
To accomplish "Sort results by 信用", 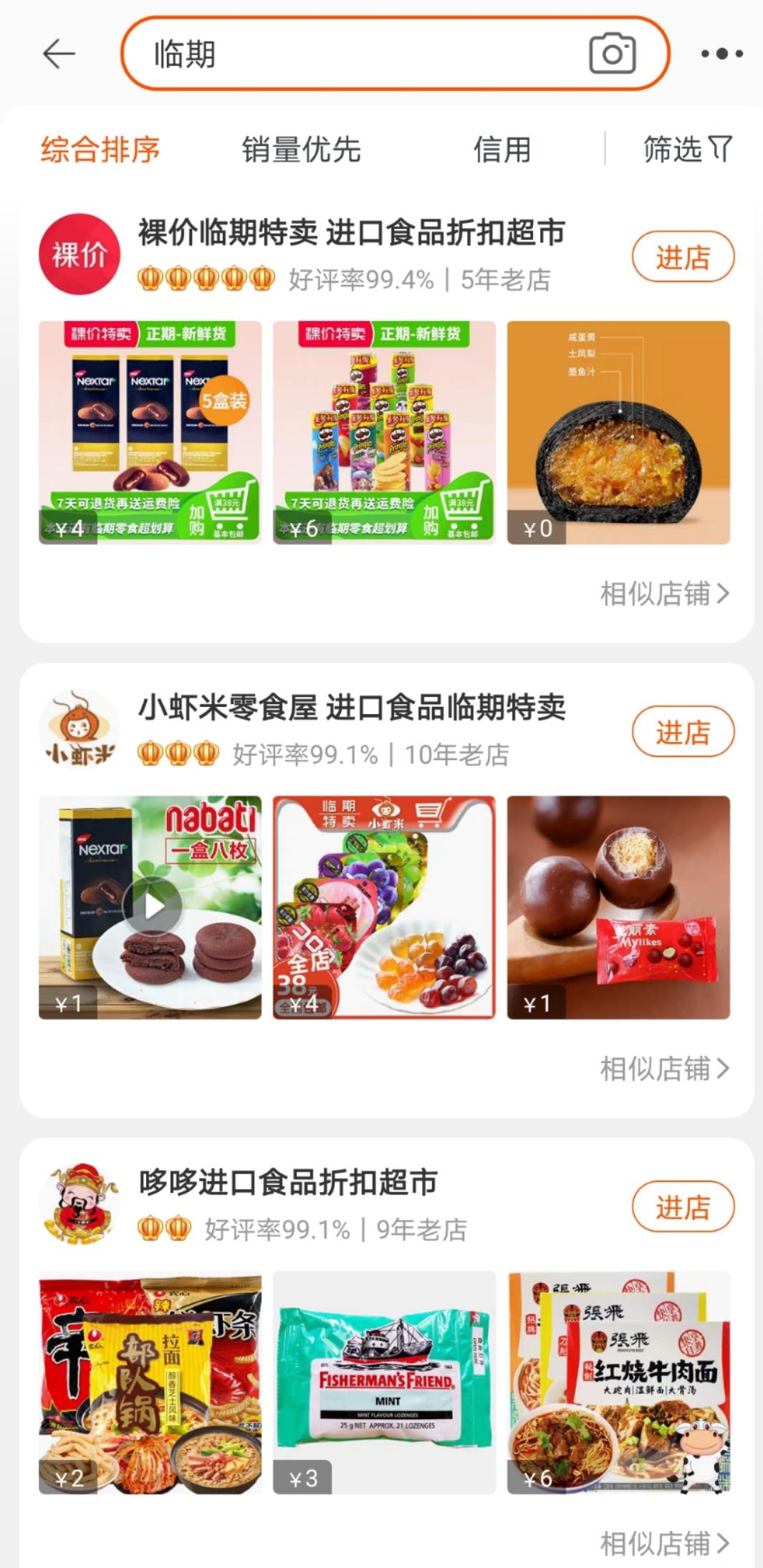I will [502, 150].
